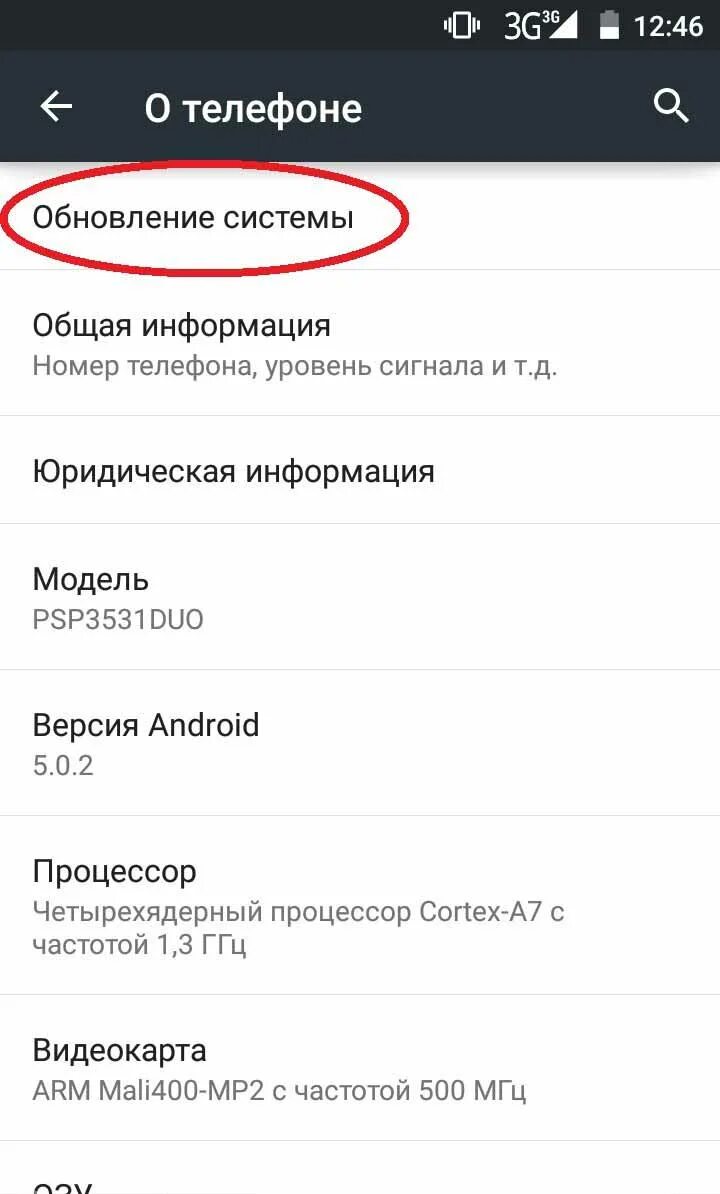Tap the Версия Android row
Image resolution: width=720 pixels, height=1194 pixels.
pos(360,743)
